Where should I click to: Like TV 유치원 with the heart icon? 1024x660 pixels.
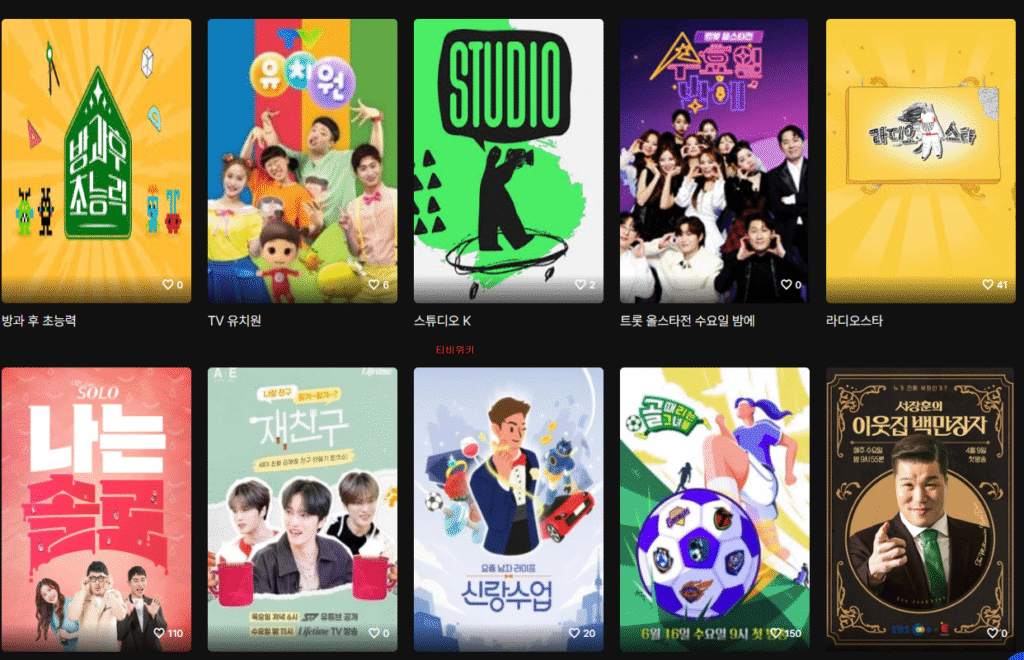click(x=374, y=285)
